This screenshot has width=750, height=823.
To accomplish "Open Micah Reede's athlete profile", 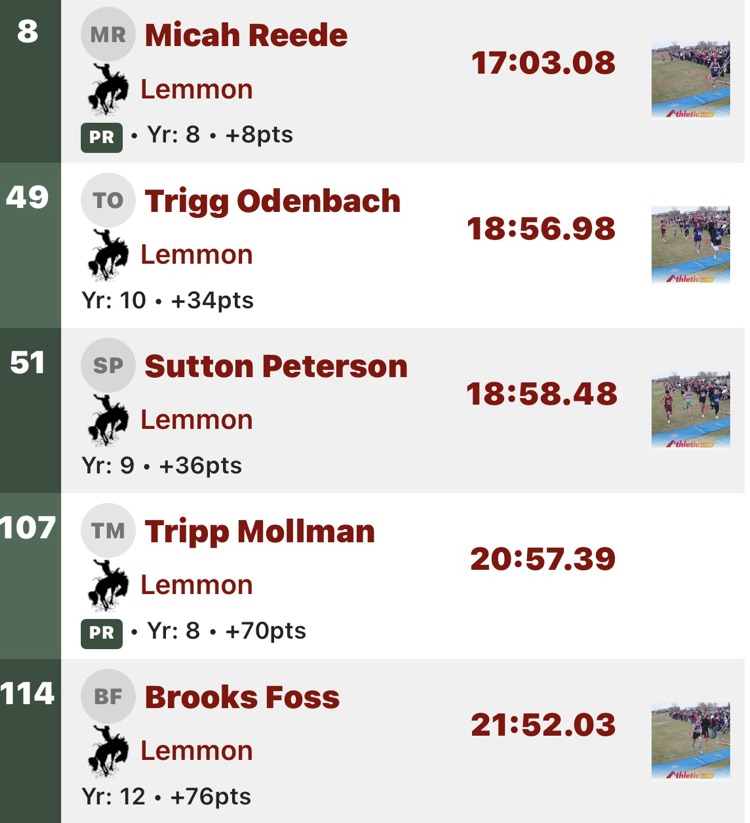I will point(246,36).
